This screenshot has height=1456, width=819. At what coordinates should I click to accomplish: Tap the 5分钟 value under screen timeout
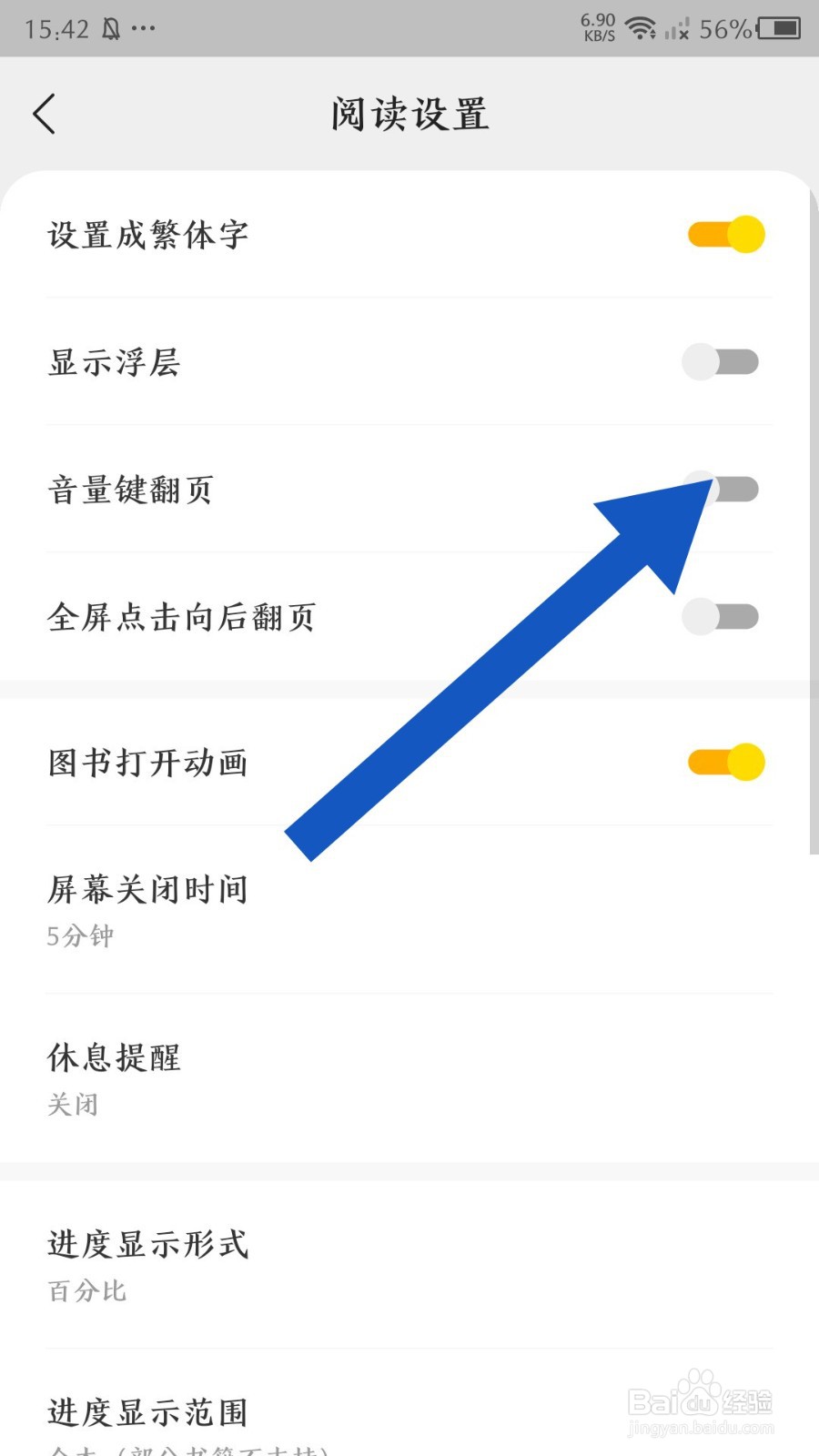click(79, 935)
